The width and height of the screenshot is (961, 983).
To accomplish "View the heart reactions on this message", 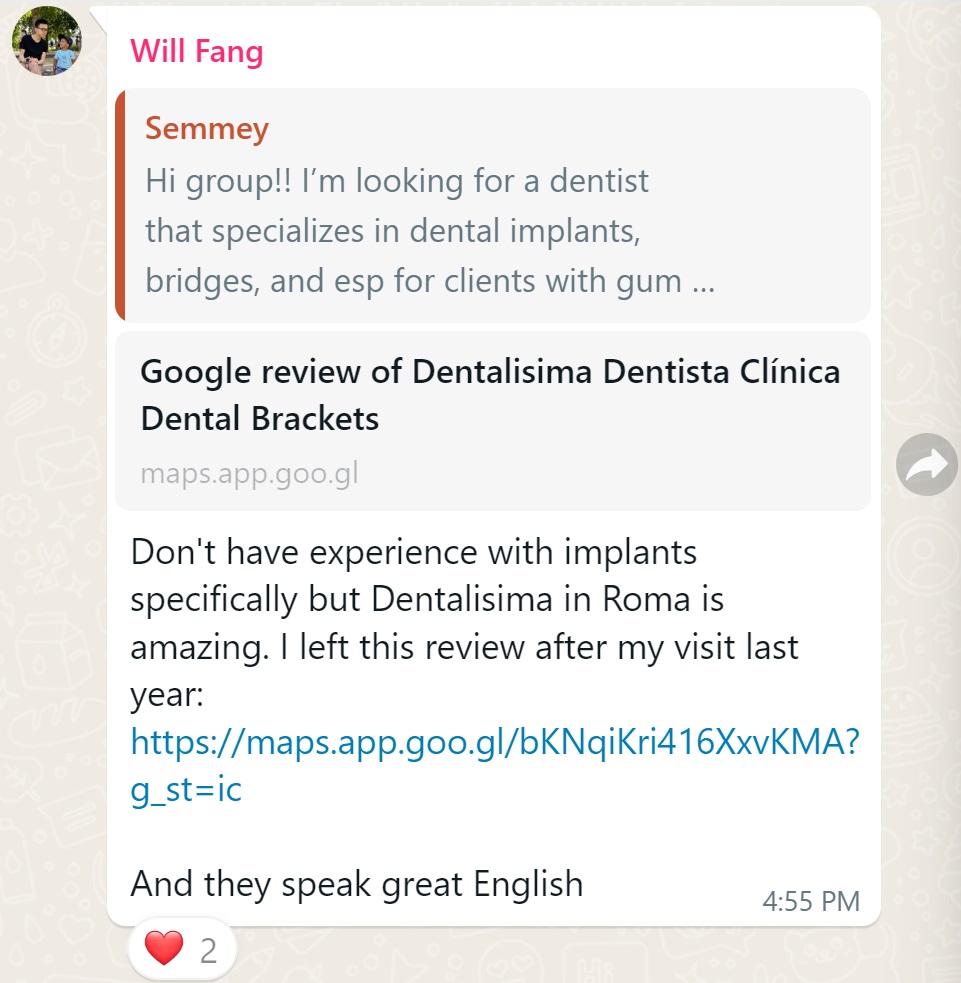I will click(x=183, y=948).
